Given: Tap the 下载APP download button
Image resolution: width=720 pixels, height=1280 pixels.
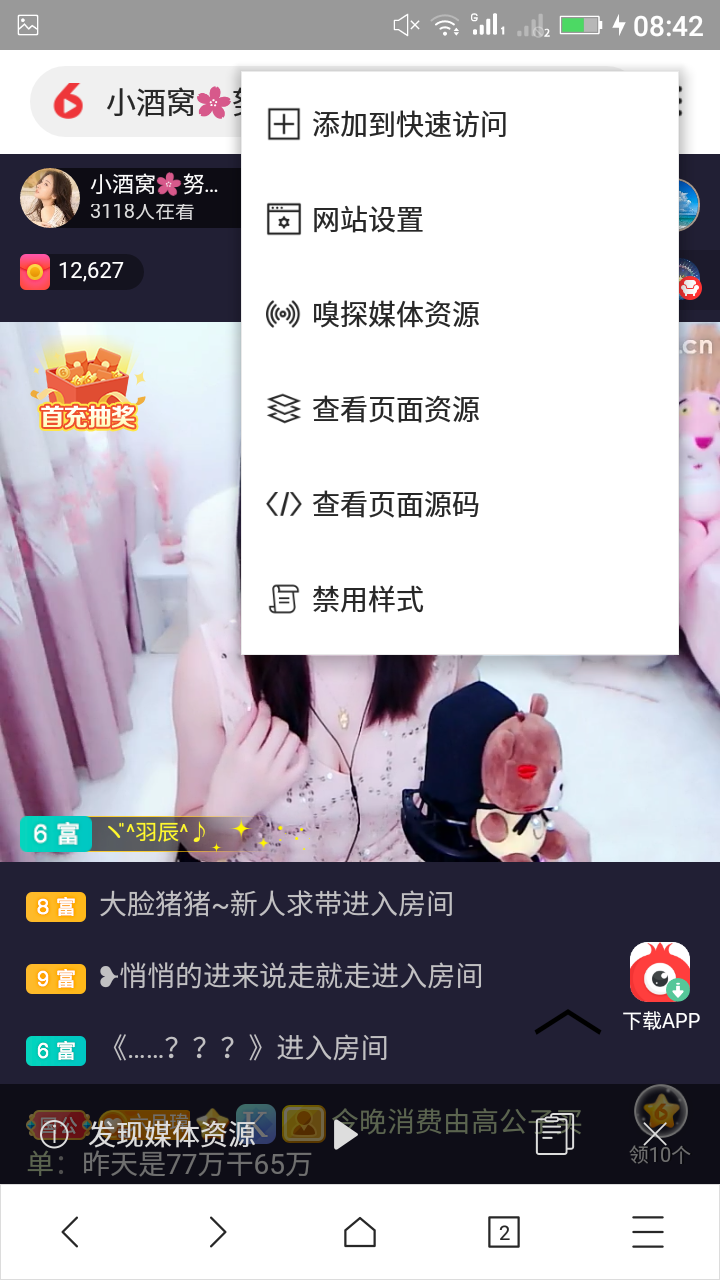Looking at the screenshot, I should (x=660, y=985).
